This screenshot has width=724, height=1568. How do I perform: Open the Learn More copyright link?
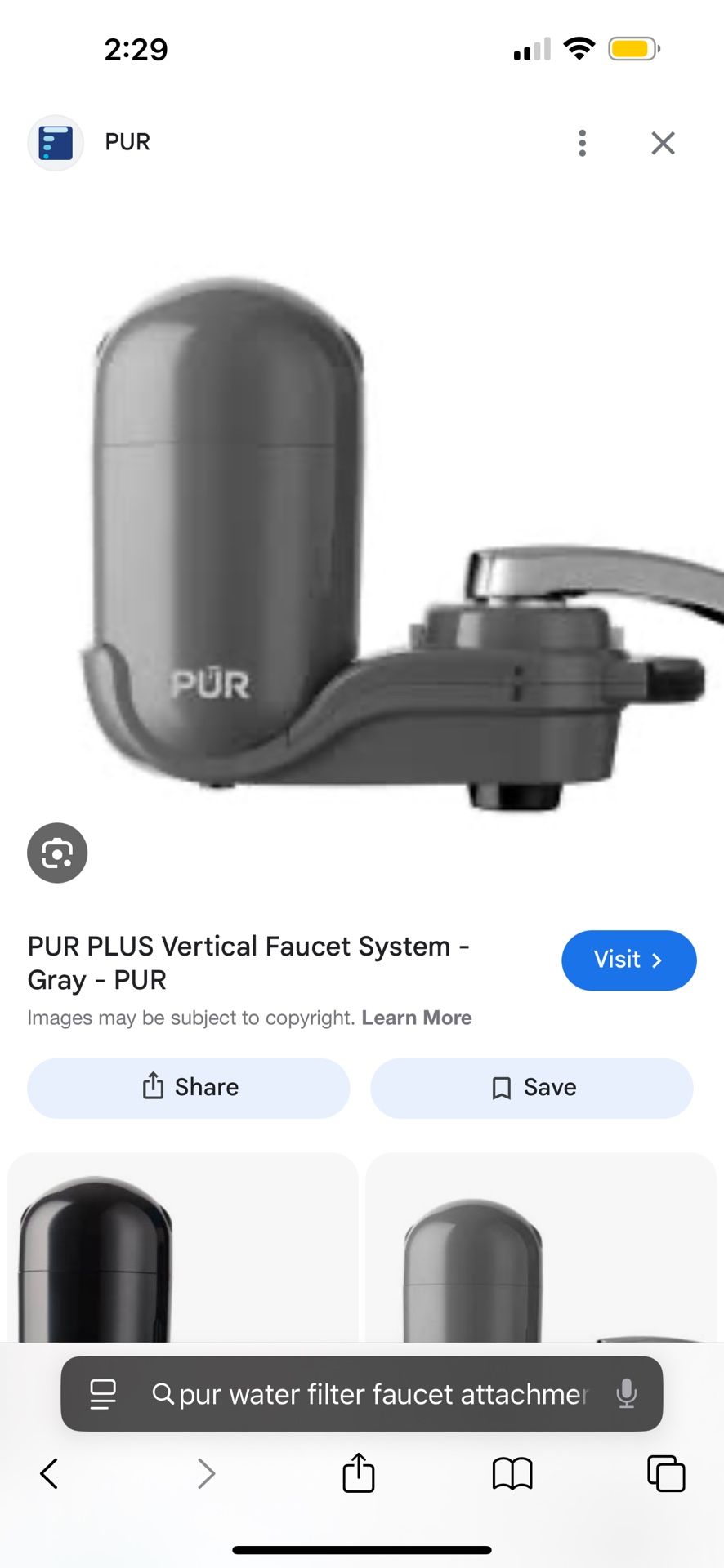(417, 1018)
